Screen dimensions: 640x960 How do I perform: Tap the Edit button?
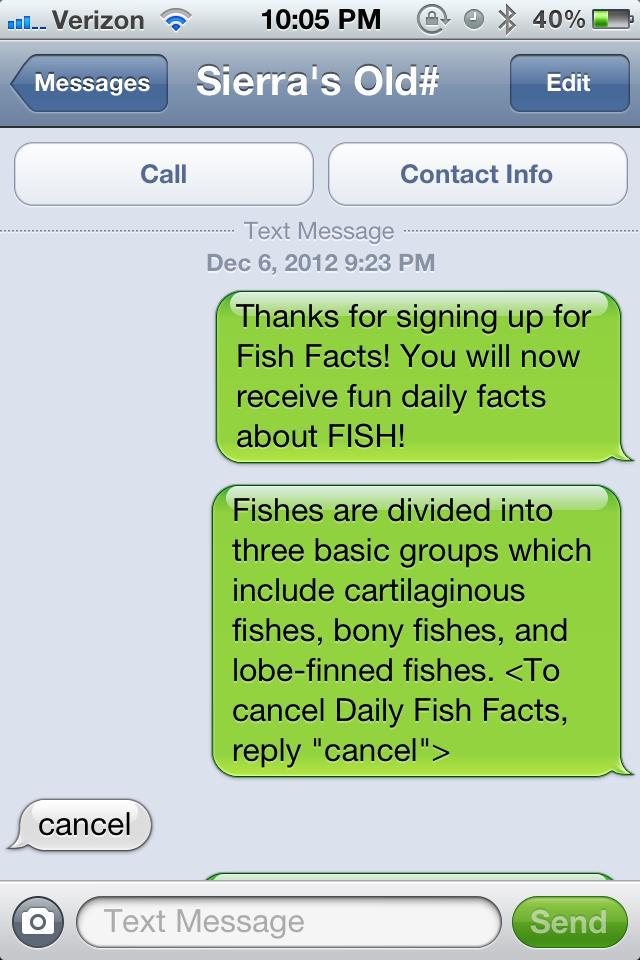(568, 84)
